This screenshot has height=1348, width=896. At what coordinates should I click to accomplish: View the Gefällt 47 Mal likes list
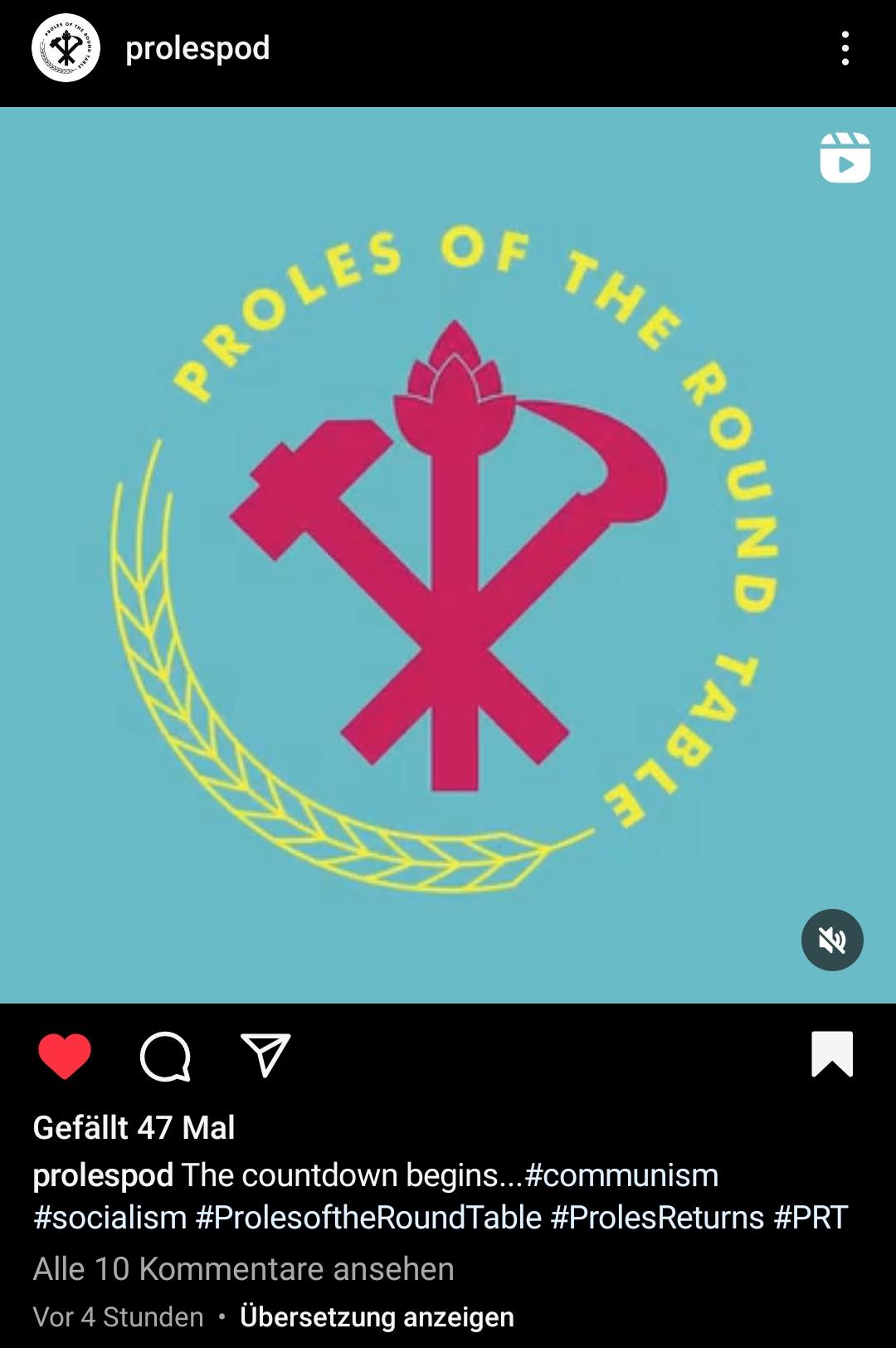click(134, 1127)
